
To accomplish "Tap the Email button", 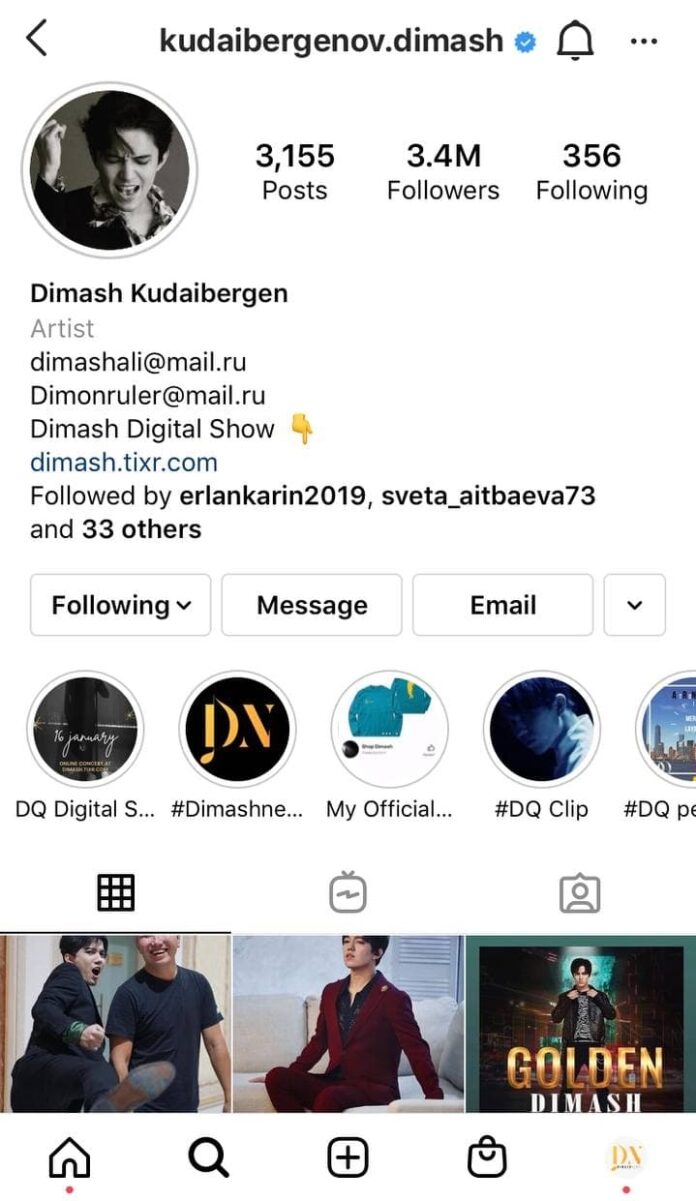I will coord(503,605).
